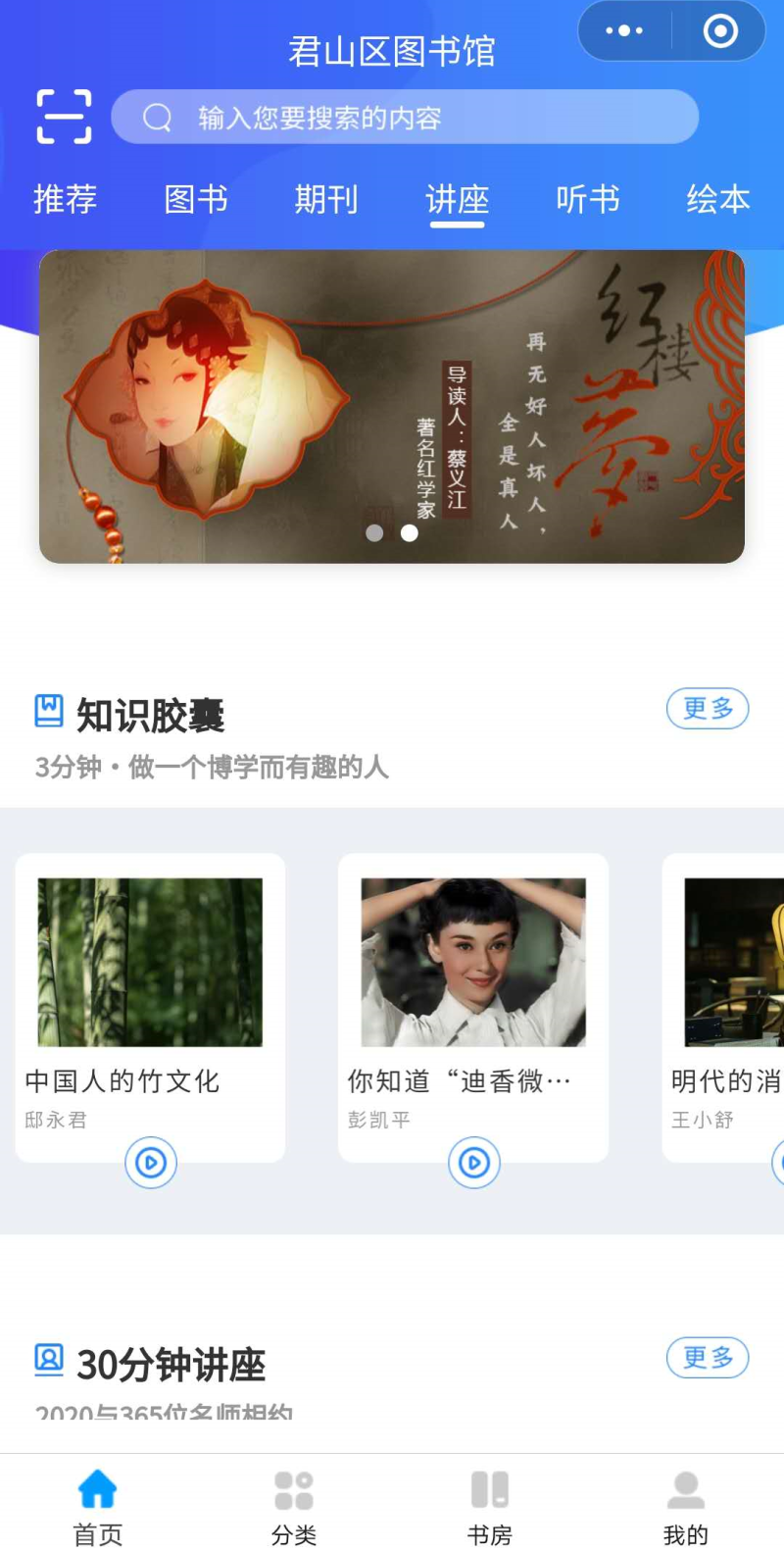Switch to the 听书 tab
784x1549 pixels.
pos(588,199)
